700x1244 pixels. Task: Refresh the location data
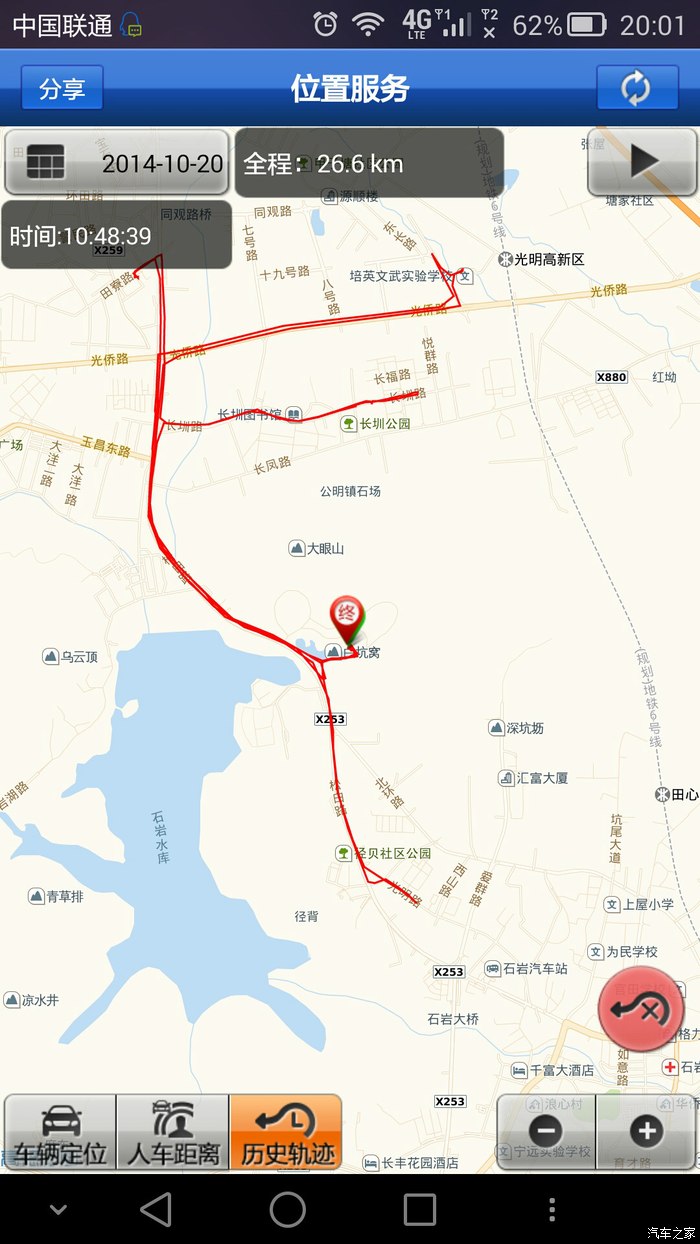[637, 88]
